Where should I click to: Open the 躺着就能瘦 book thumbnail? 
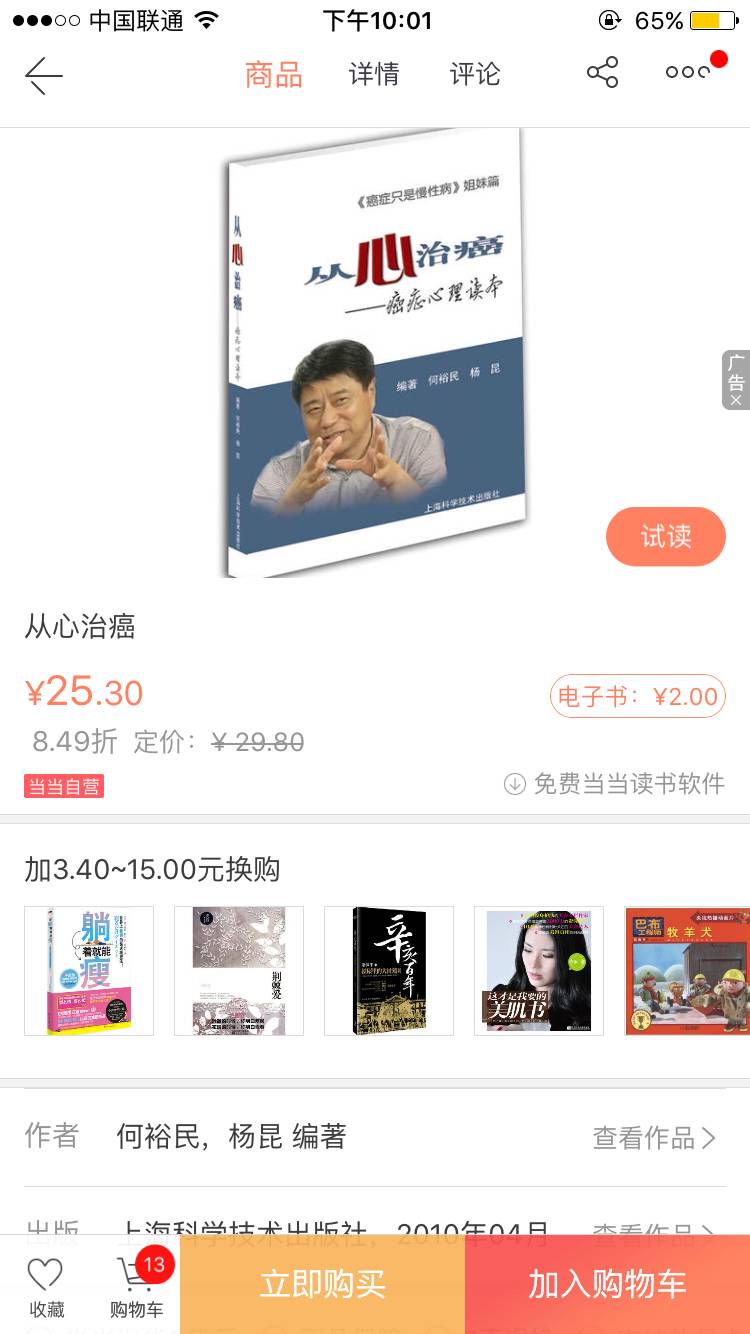[89, 971]
